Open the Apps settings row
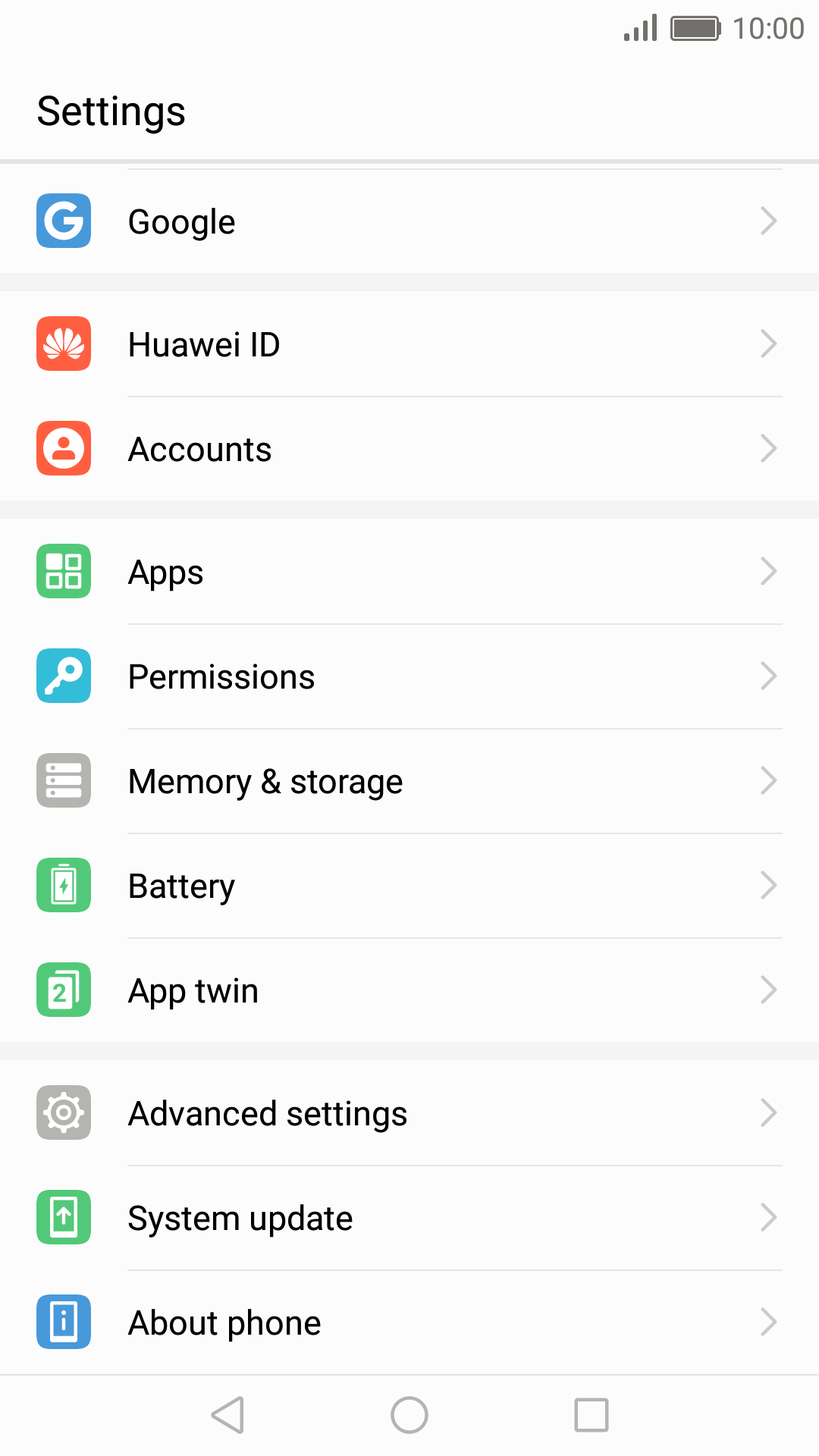Screen dimensions: 819x1456 [409, 572]
